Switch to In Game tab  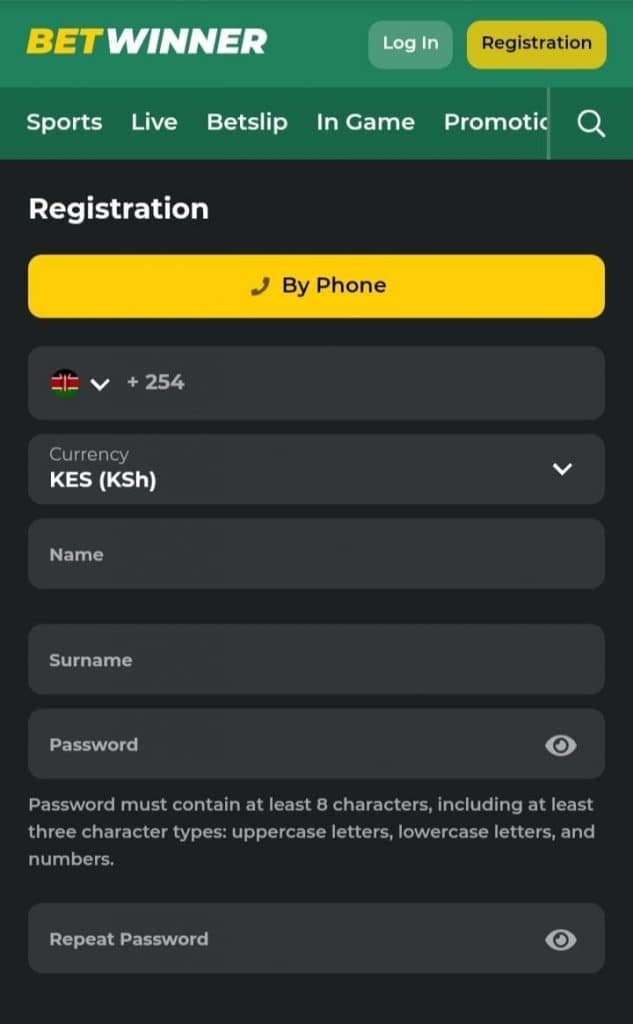click(x=365, y=123)
